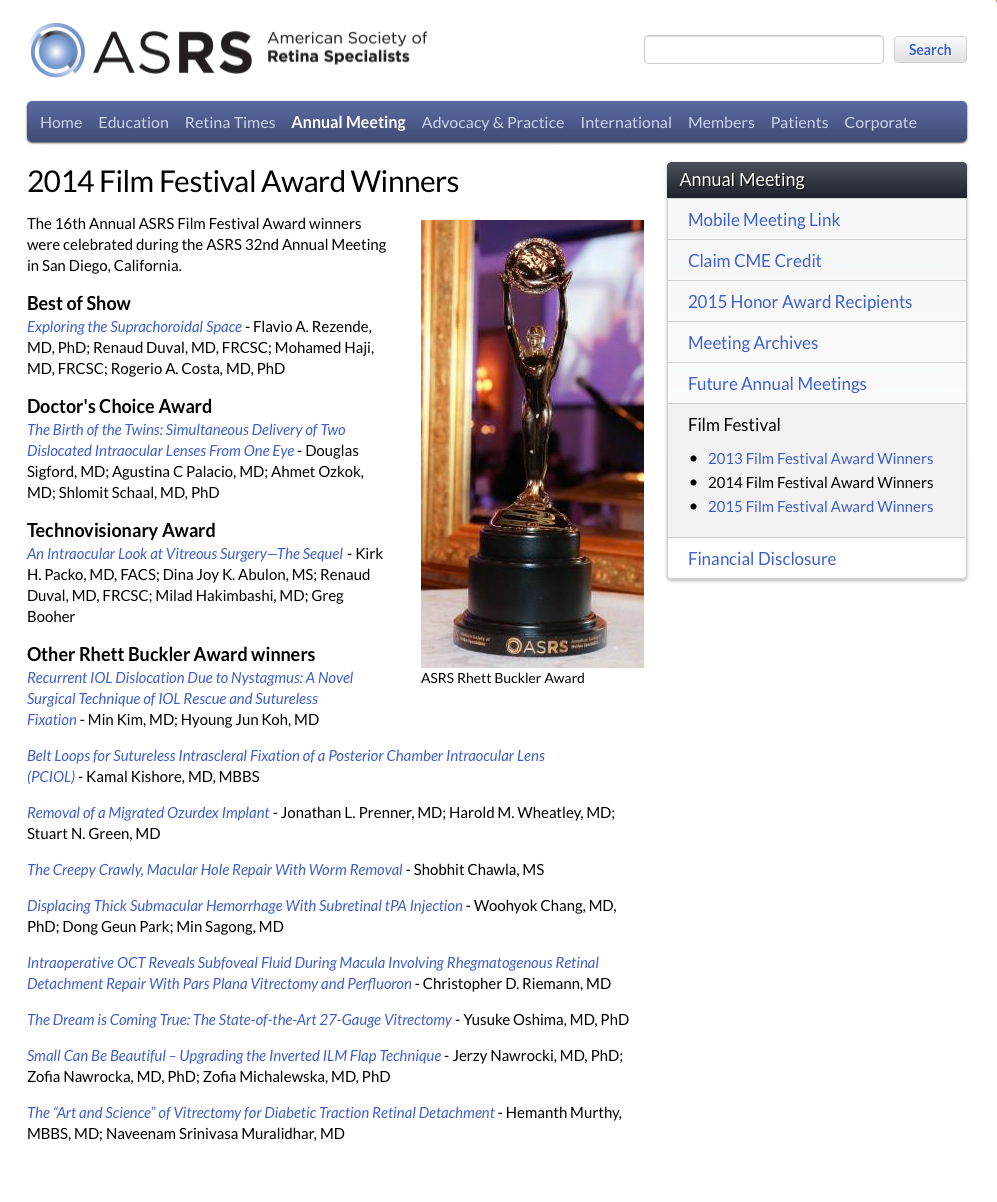Open 2013 Film Festival Award Winners
997x1202 pixels.
pyautogui.click(x=820, y=458)
